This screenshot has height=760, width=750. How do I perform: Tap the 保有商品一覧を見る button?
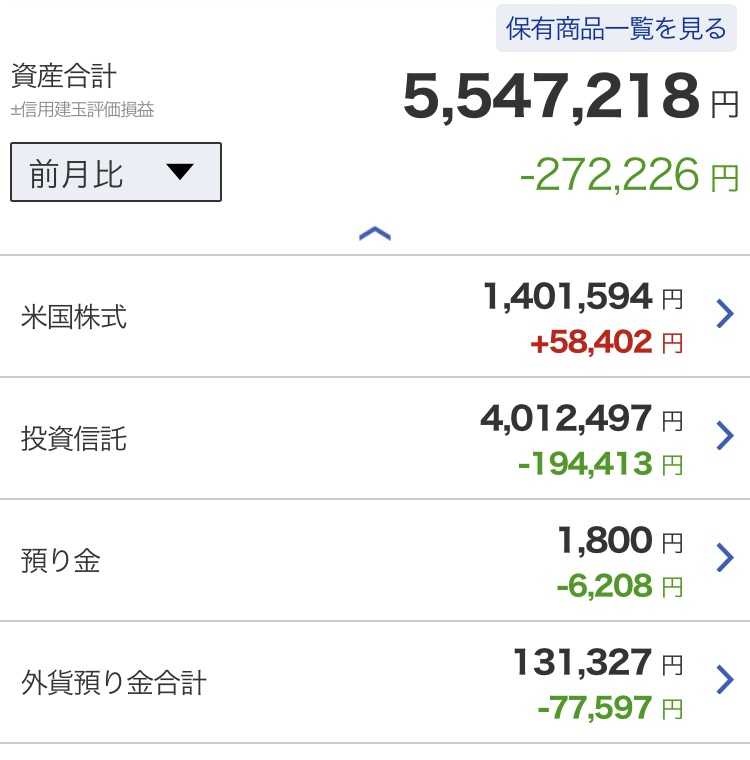[x=616, y=29]
